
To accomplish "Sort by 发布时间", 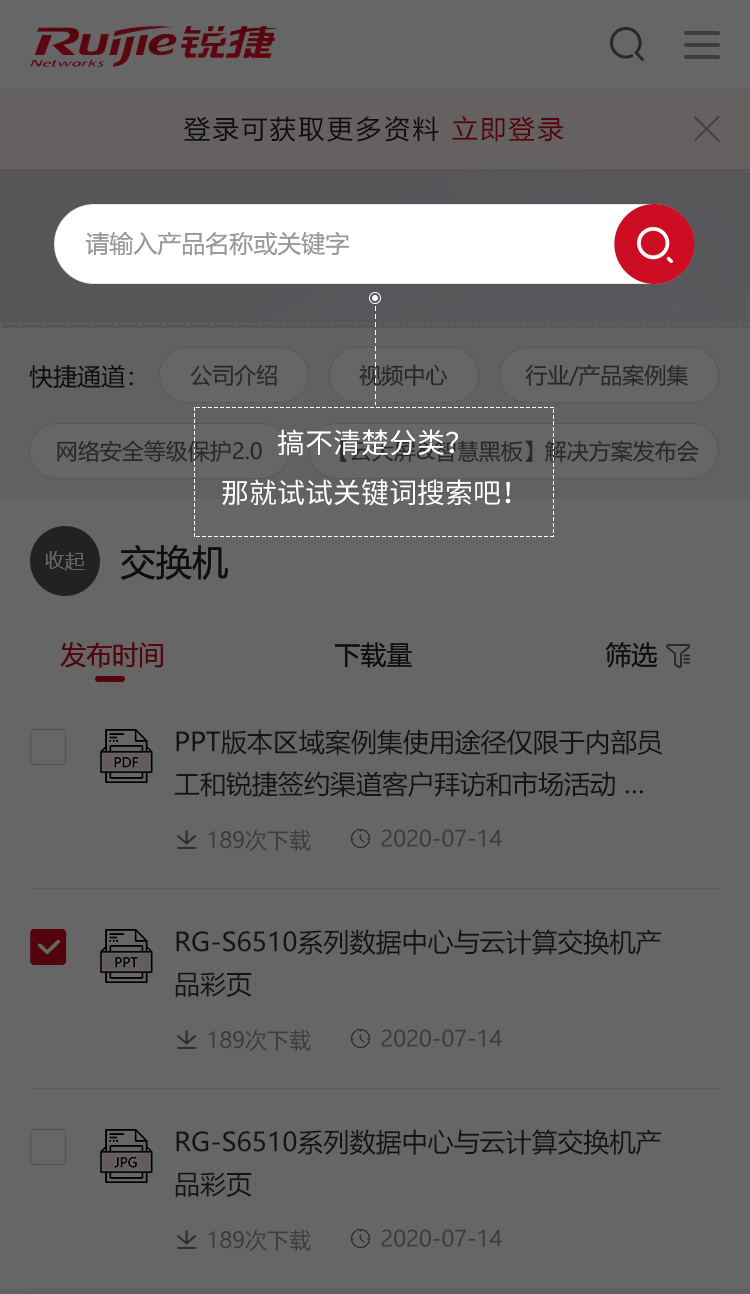I will (111, 656).
